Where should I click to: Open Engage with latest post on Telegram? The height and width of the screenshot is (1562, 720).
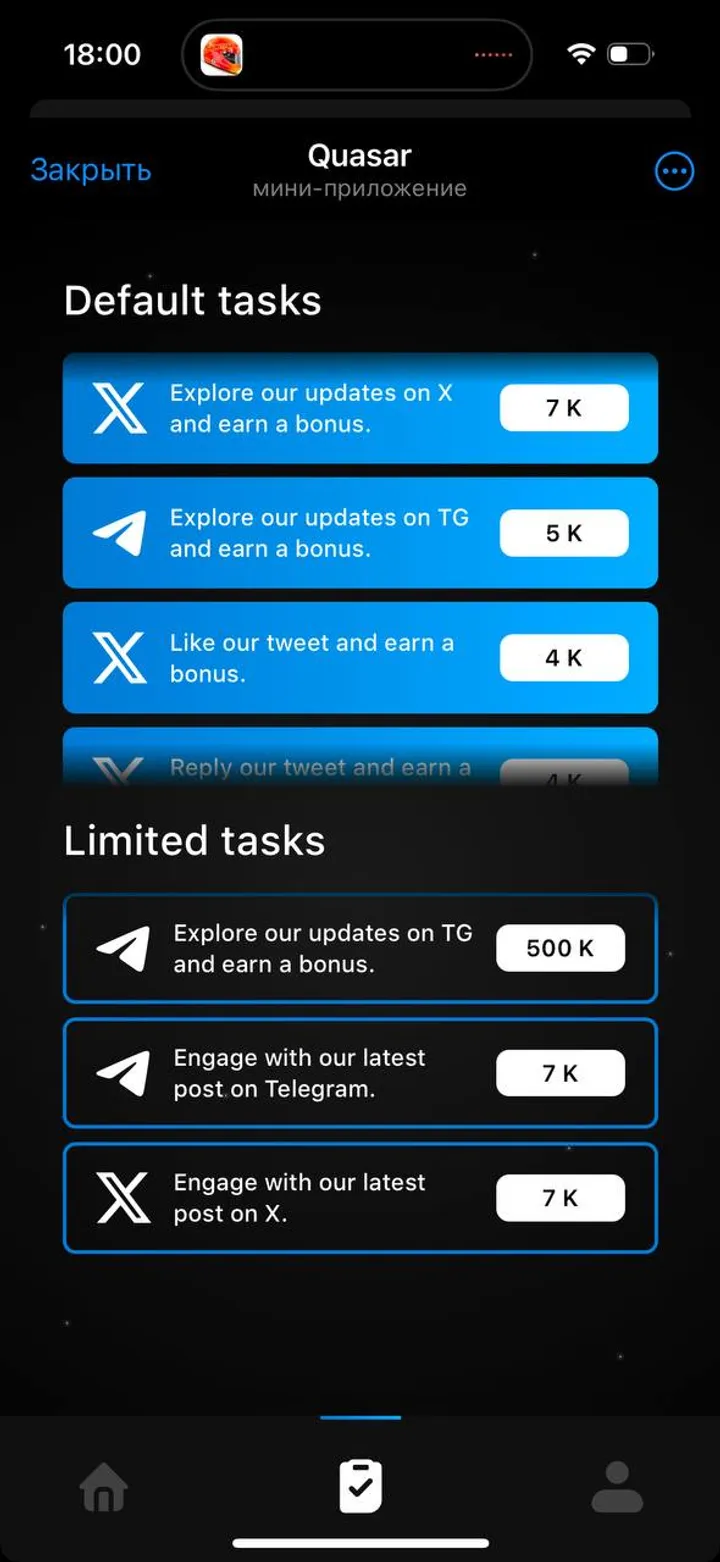click(x=360, y=1073)
